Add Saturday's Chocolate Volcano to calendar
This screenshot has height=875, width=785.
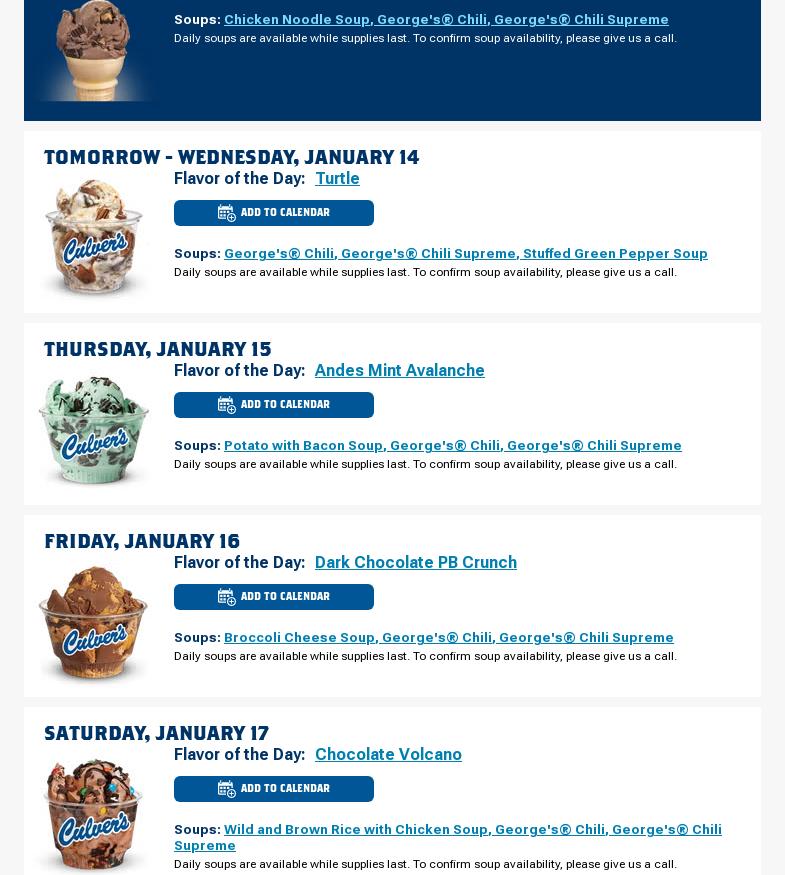[x=274, y=789]
